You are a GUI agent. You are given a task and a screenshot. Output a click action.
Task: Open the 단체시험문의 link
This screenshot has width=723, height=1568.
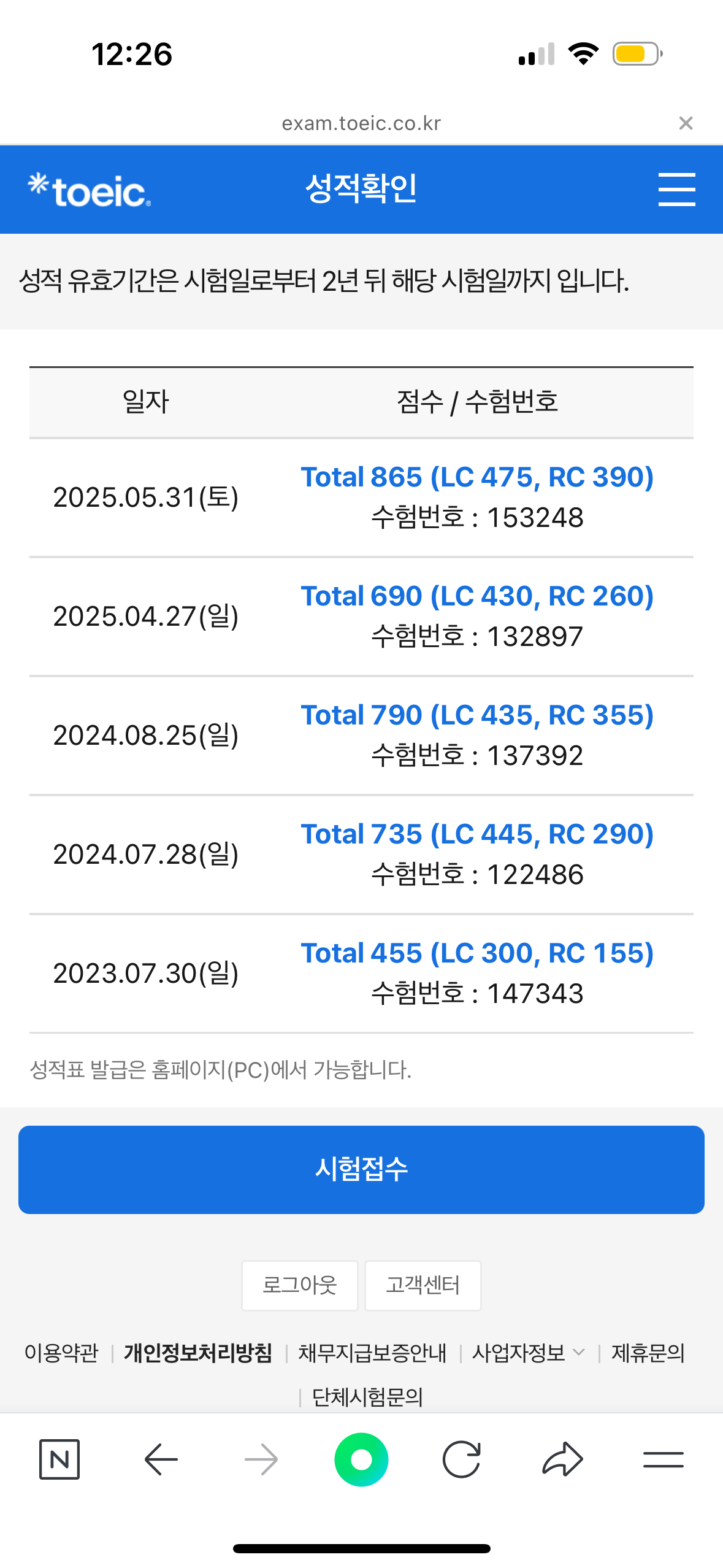(367, 1397)
